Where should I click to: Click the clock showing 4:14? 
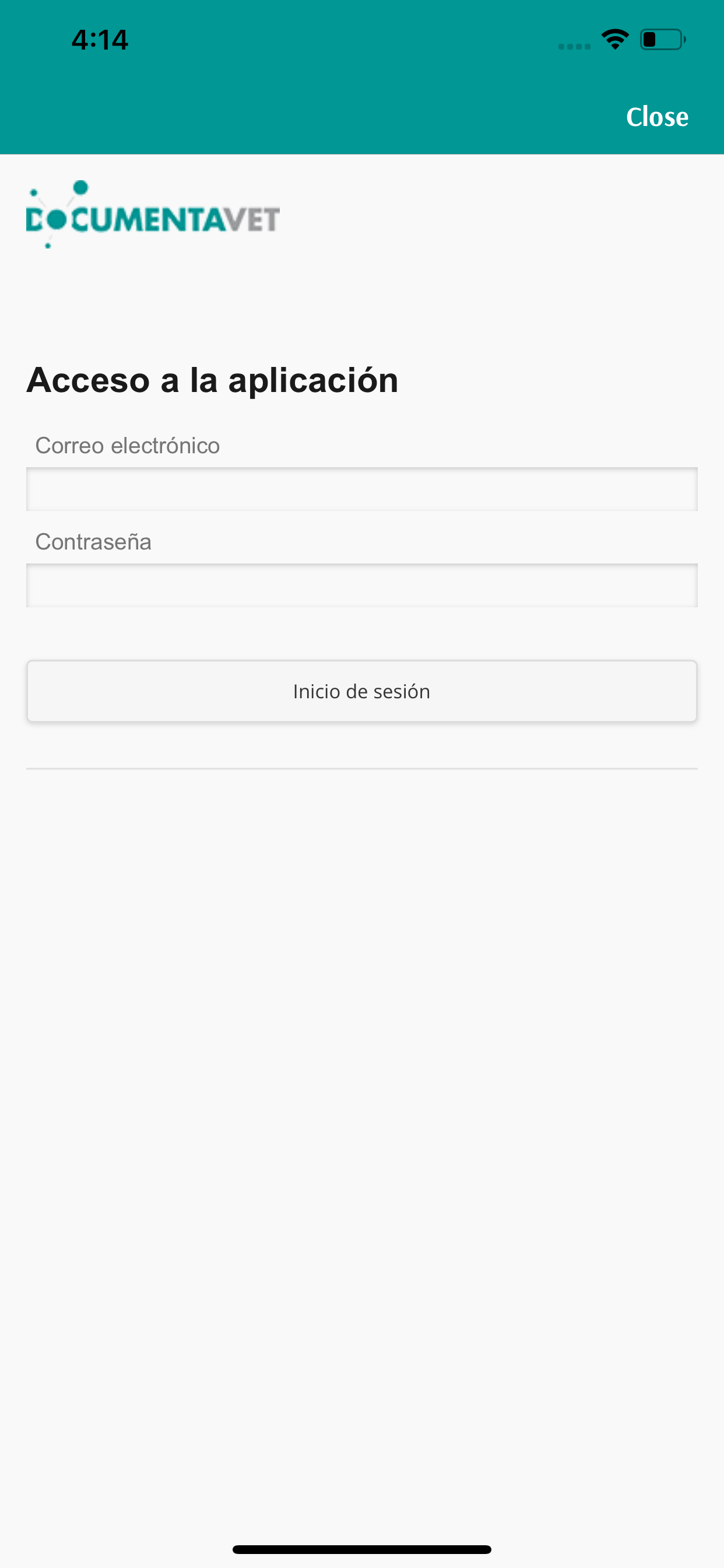(99, 41)
